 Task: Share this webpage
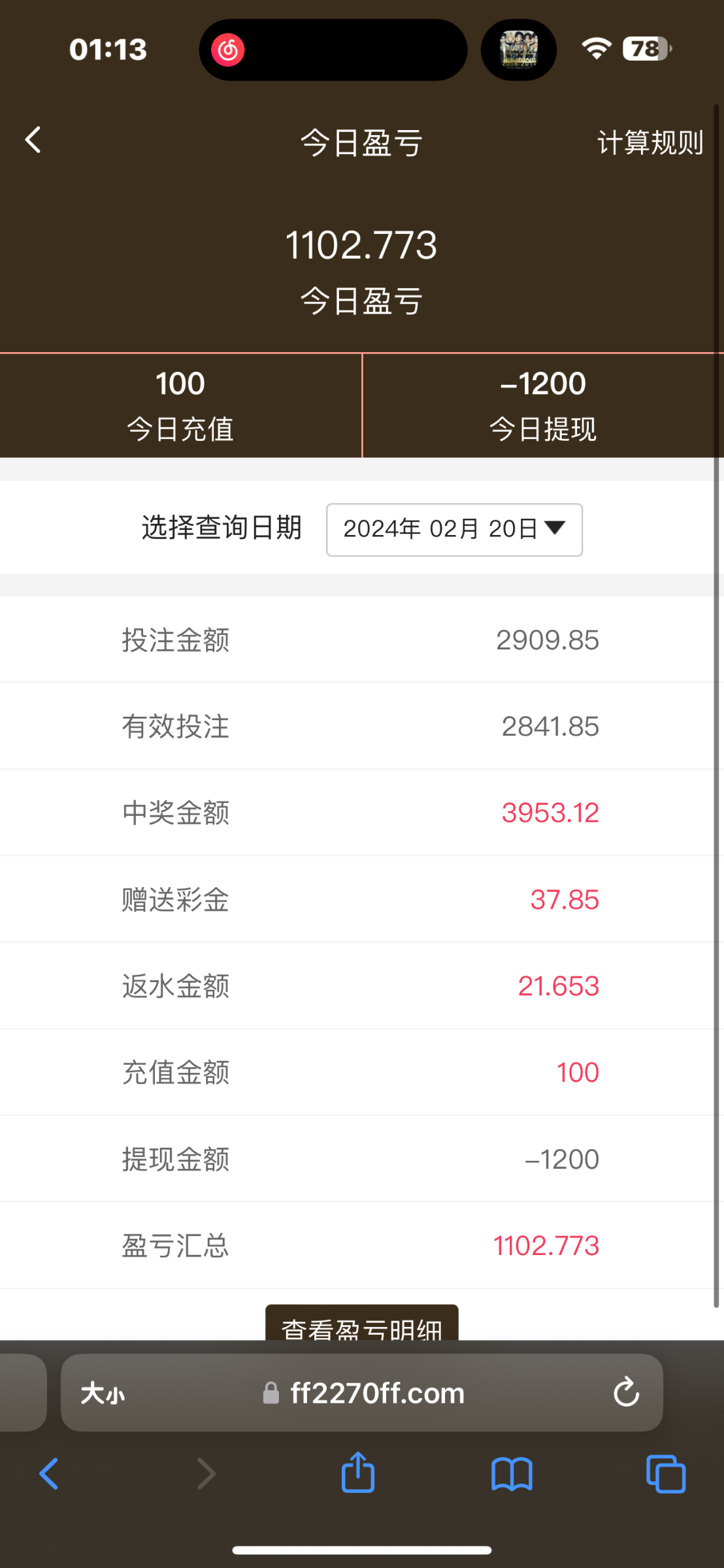[x=358, y=1473]
